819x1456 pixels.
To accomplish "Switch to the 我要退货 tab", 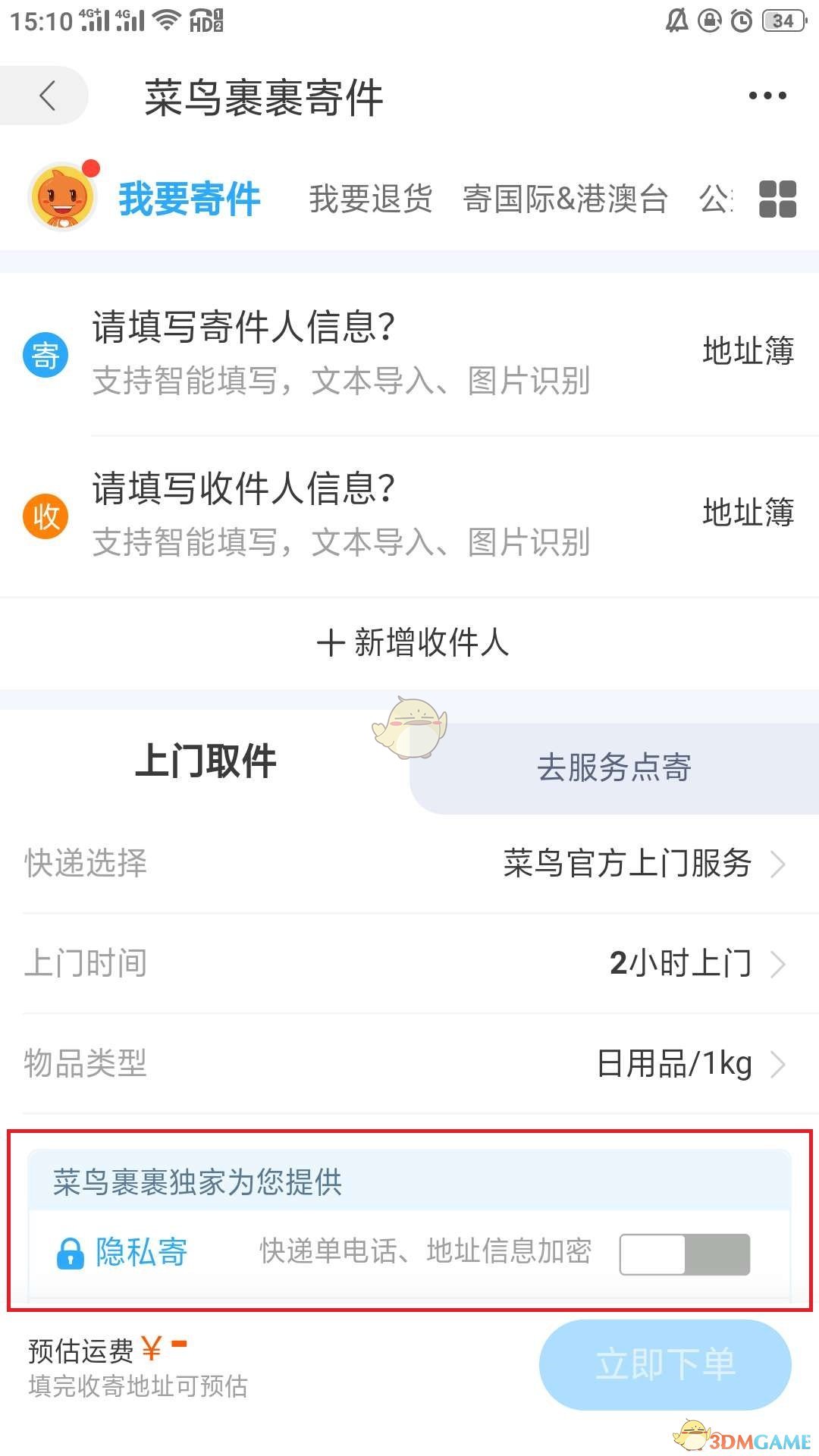I will click(370, 199).
